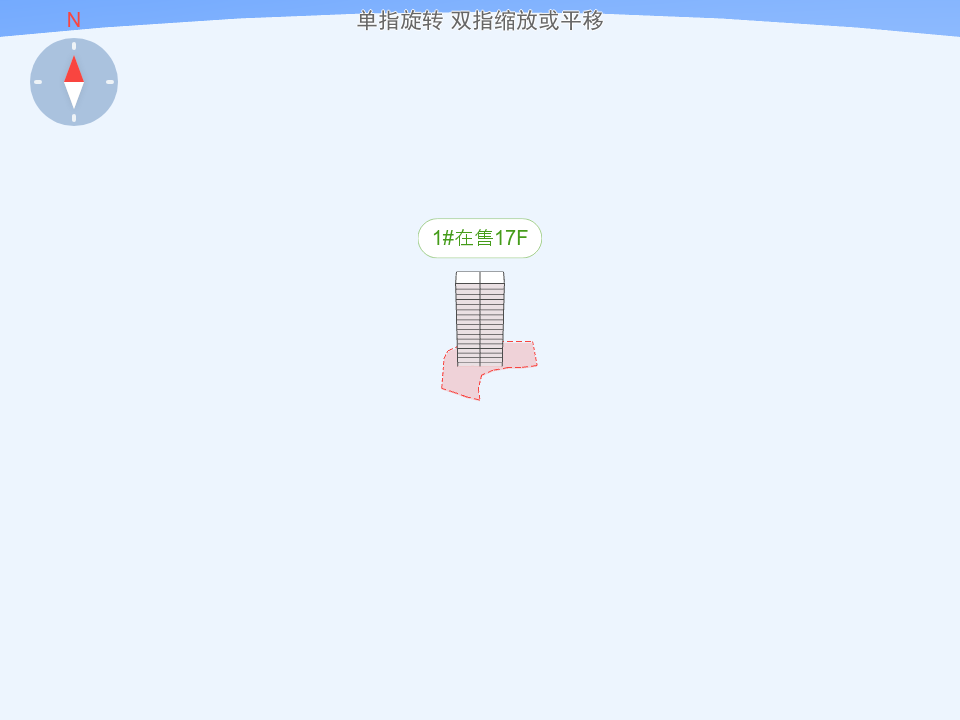The width and height of the screenshot is (960, 720).
Task: Tap the compass to reset north
Action: (74, 82)
